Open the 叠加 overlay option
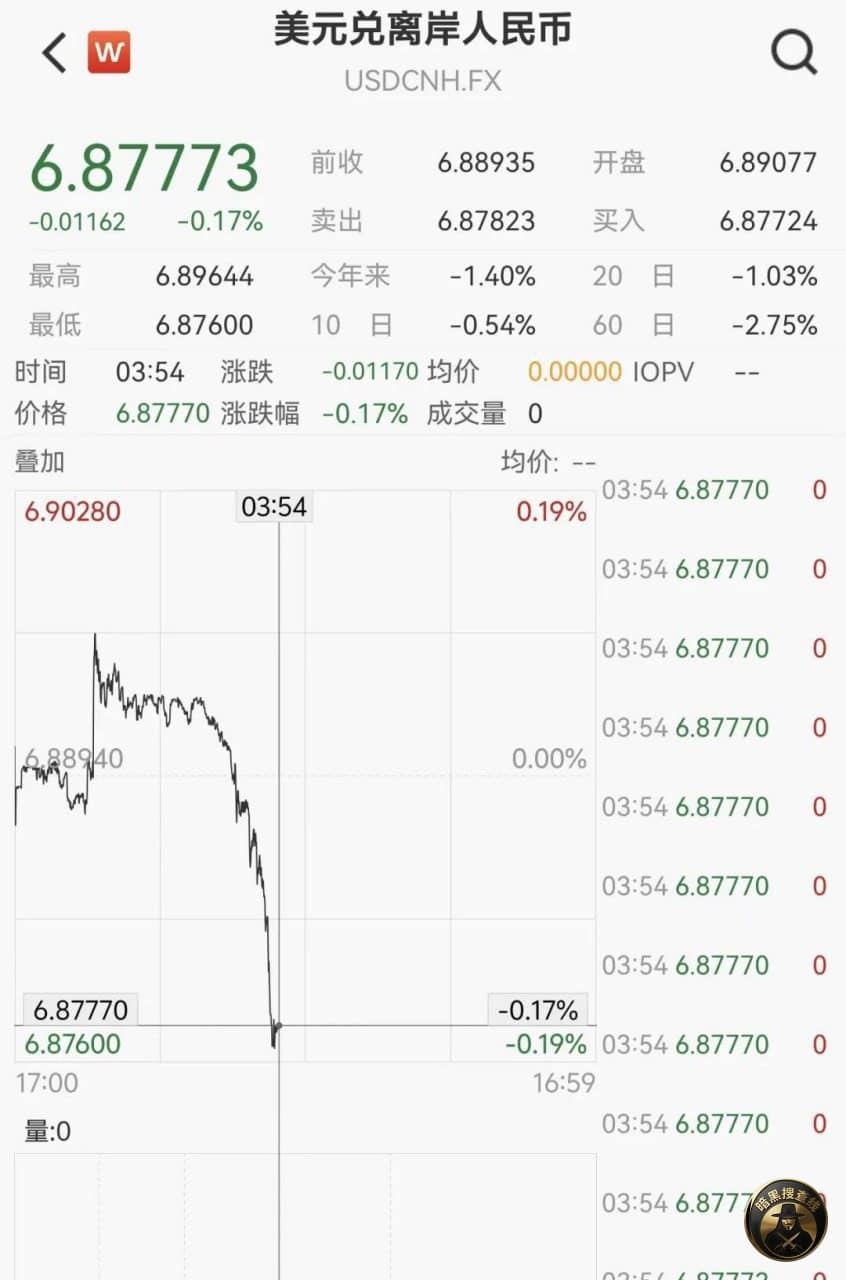 [x=40, y=461]
